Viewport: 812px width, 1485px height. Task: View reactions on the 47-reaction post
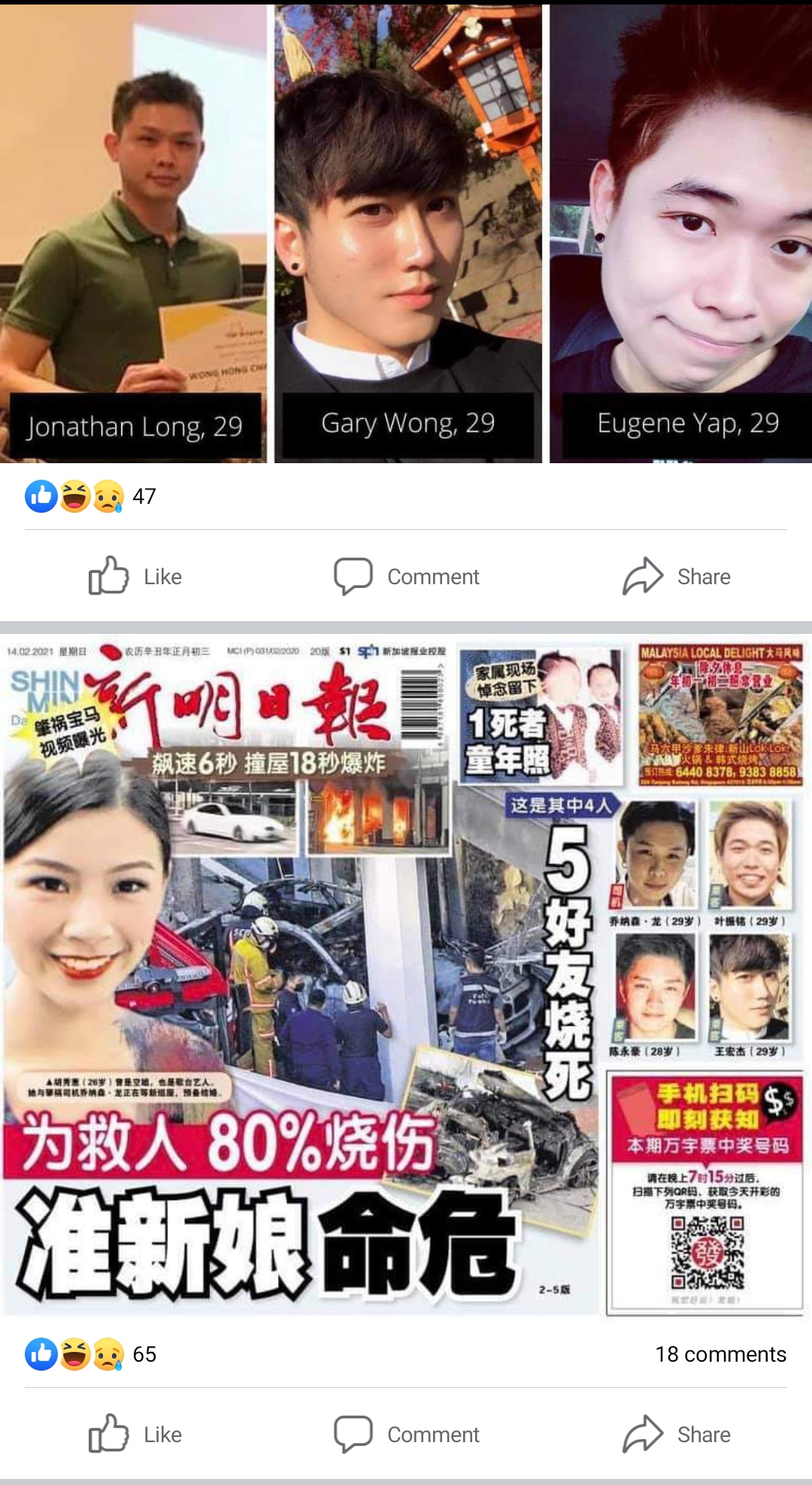90,496
